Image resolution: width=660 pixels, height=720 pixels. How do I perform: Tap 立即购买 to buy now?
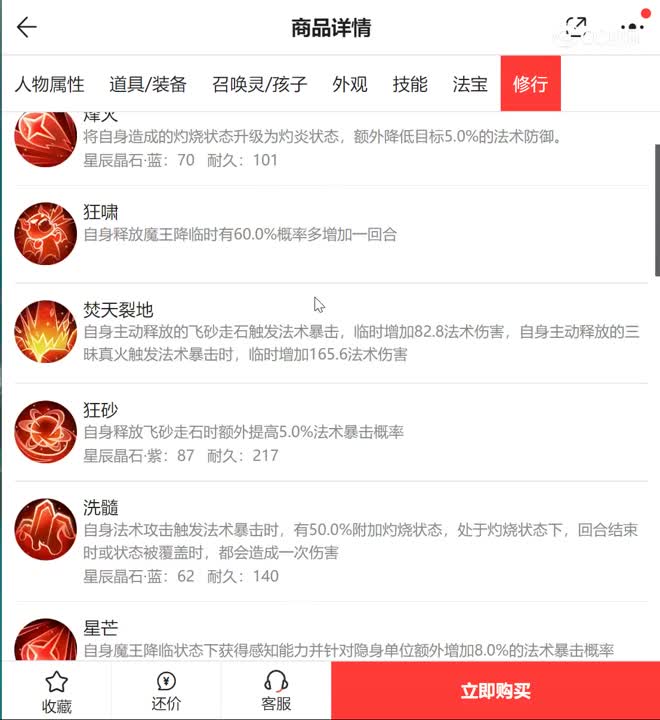click(495, 691)
